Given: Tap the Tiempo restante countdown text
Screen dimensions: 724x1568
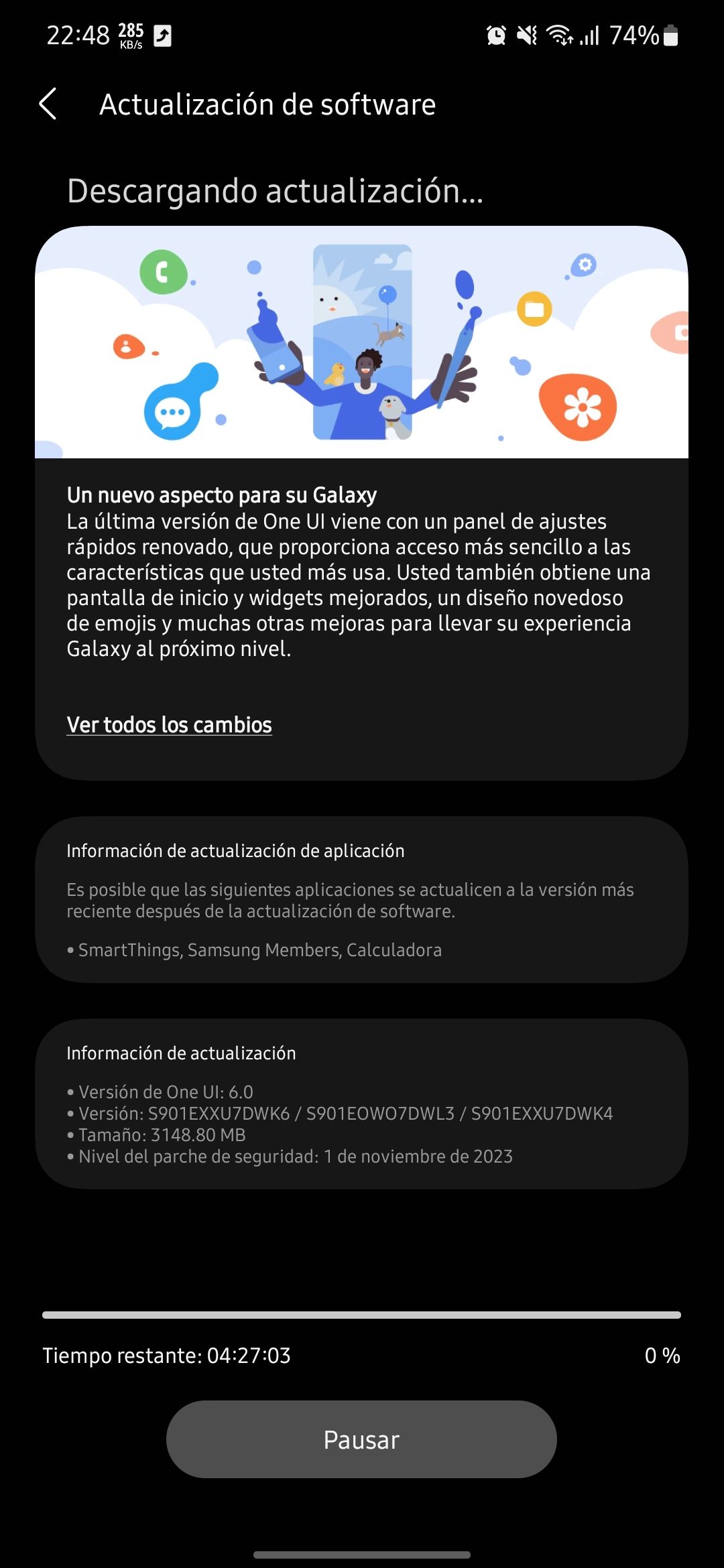Looking at the screenshot, I should click(166, 1356).
